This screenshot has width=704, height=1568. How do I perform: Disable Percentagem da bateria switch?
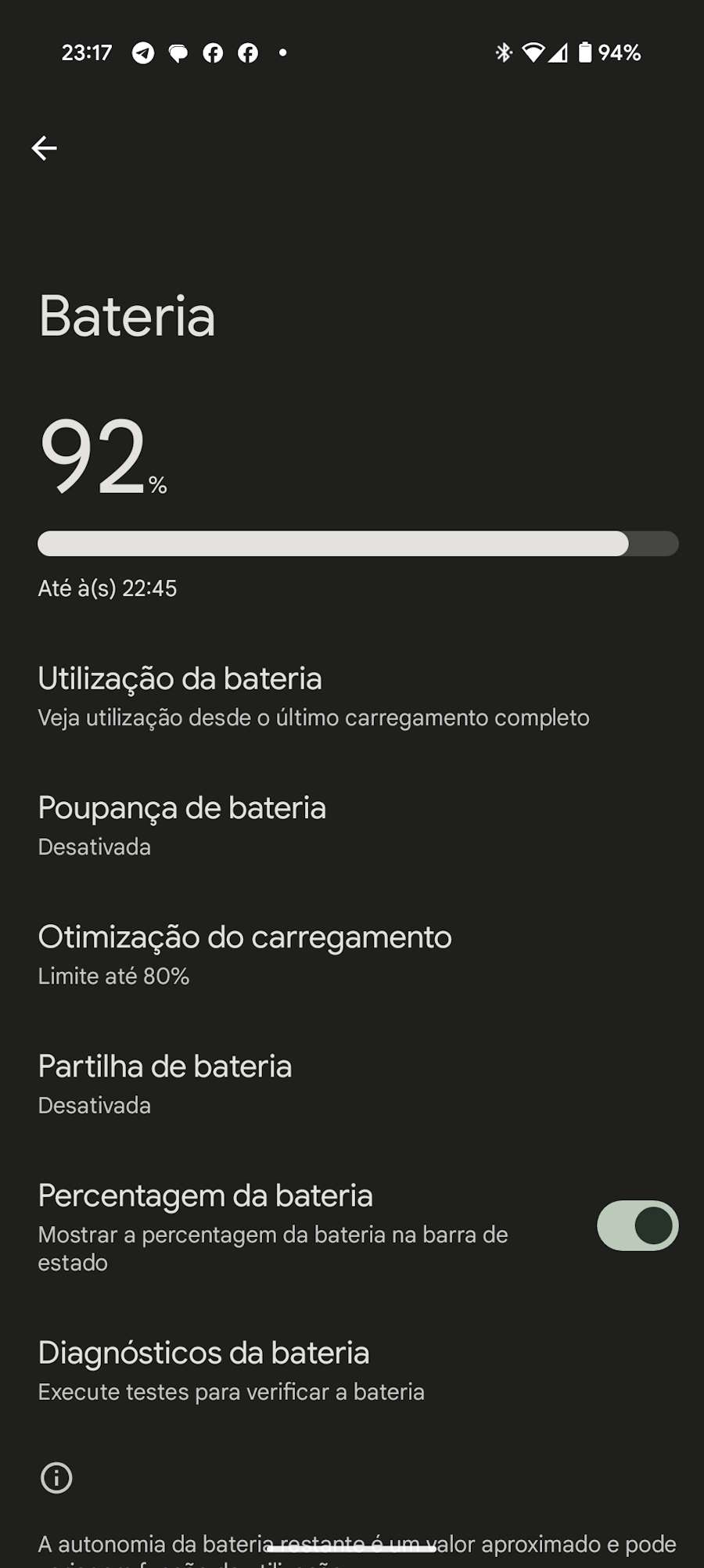point(637,1225)
